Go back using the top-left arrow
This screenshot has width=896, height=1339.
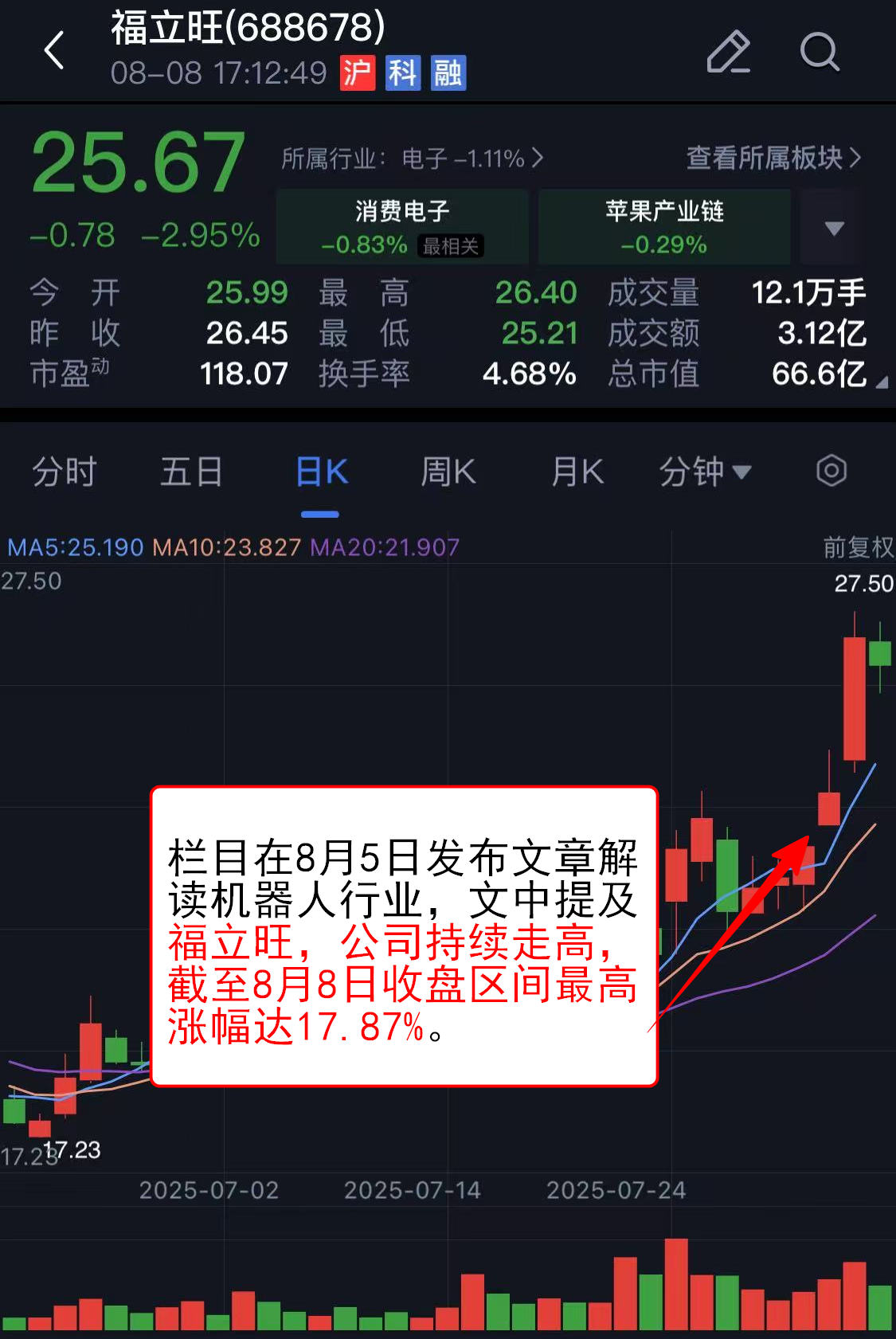point(54,51)
